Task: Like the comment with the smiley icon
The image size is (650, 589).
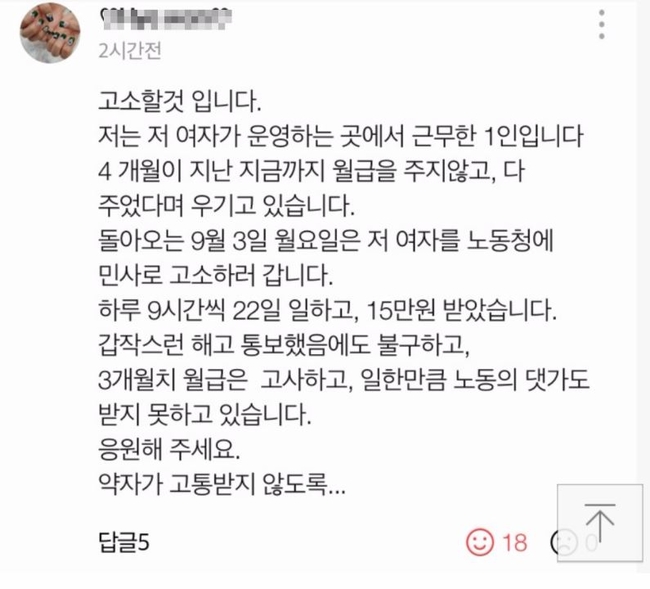Action: coord(481,543)
